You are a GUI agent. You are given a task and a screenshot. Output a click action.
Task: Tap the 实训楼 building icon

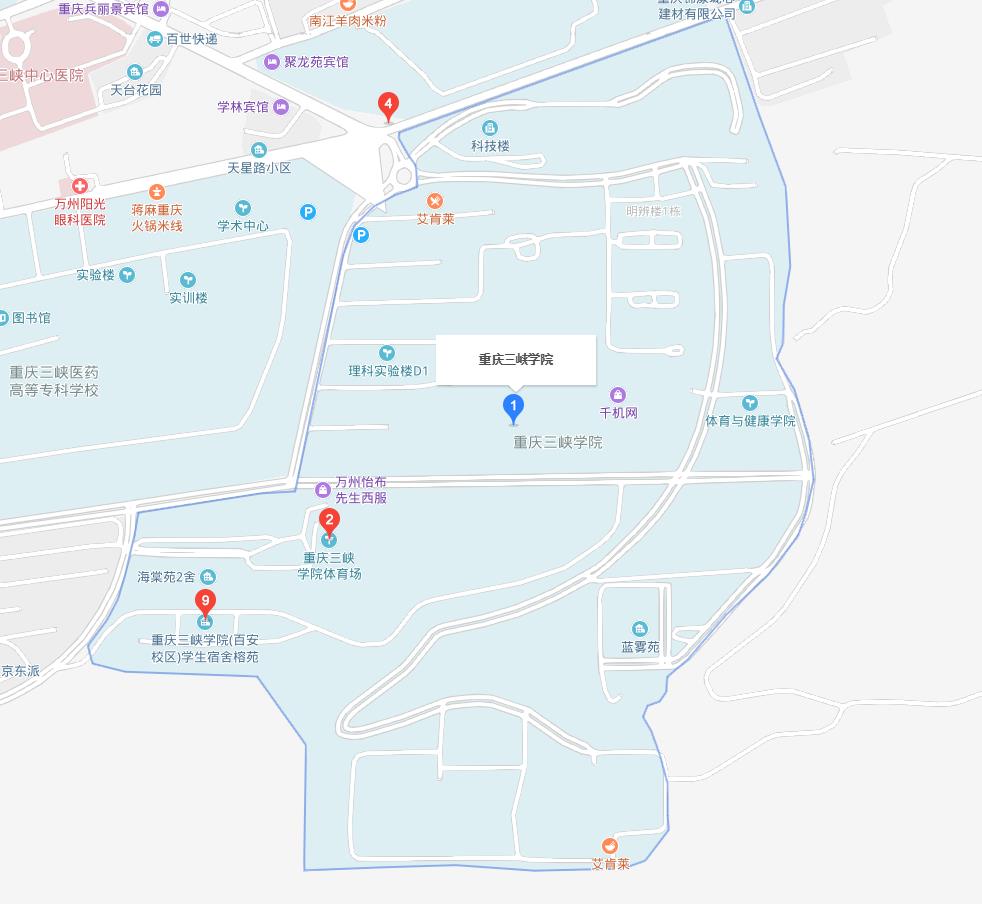[x=187, y=280]
